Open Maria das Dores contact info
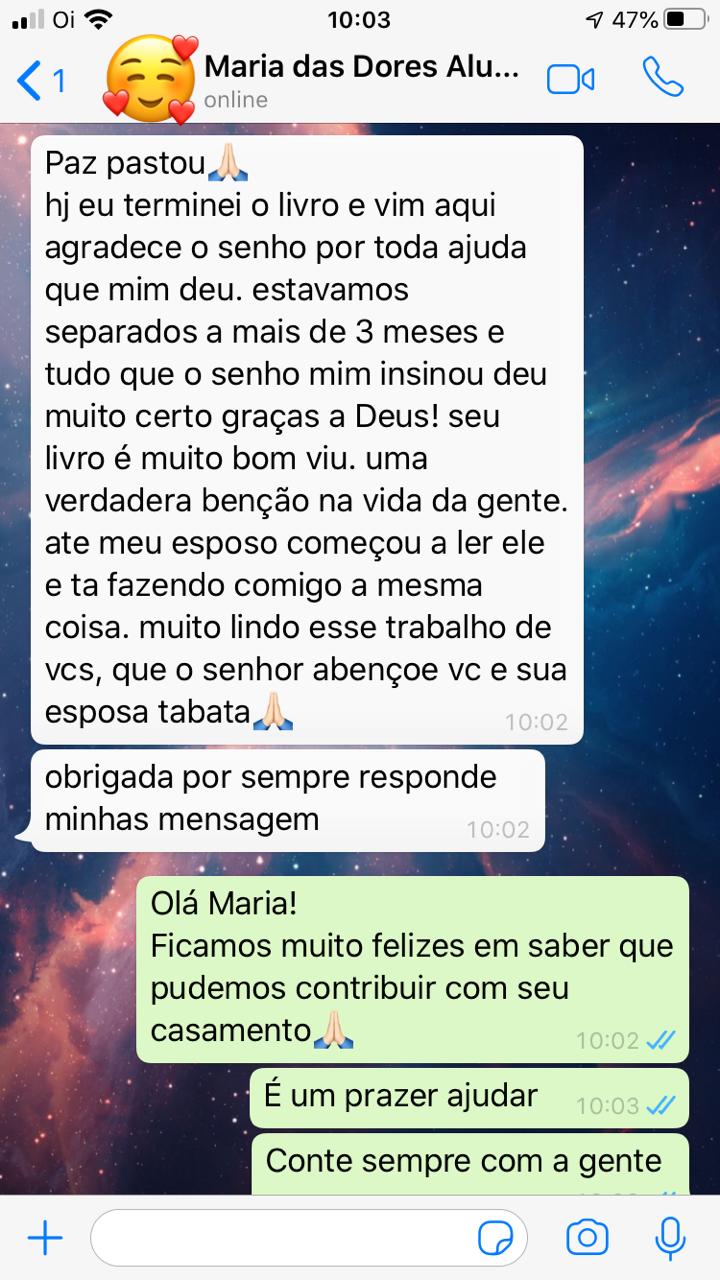The image size is (720, 1280). point(360,80)
